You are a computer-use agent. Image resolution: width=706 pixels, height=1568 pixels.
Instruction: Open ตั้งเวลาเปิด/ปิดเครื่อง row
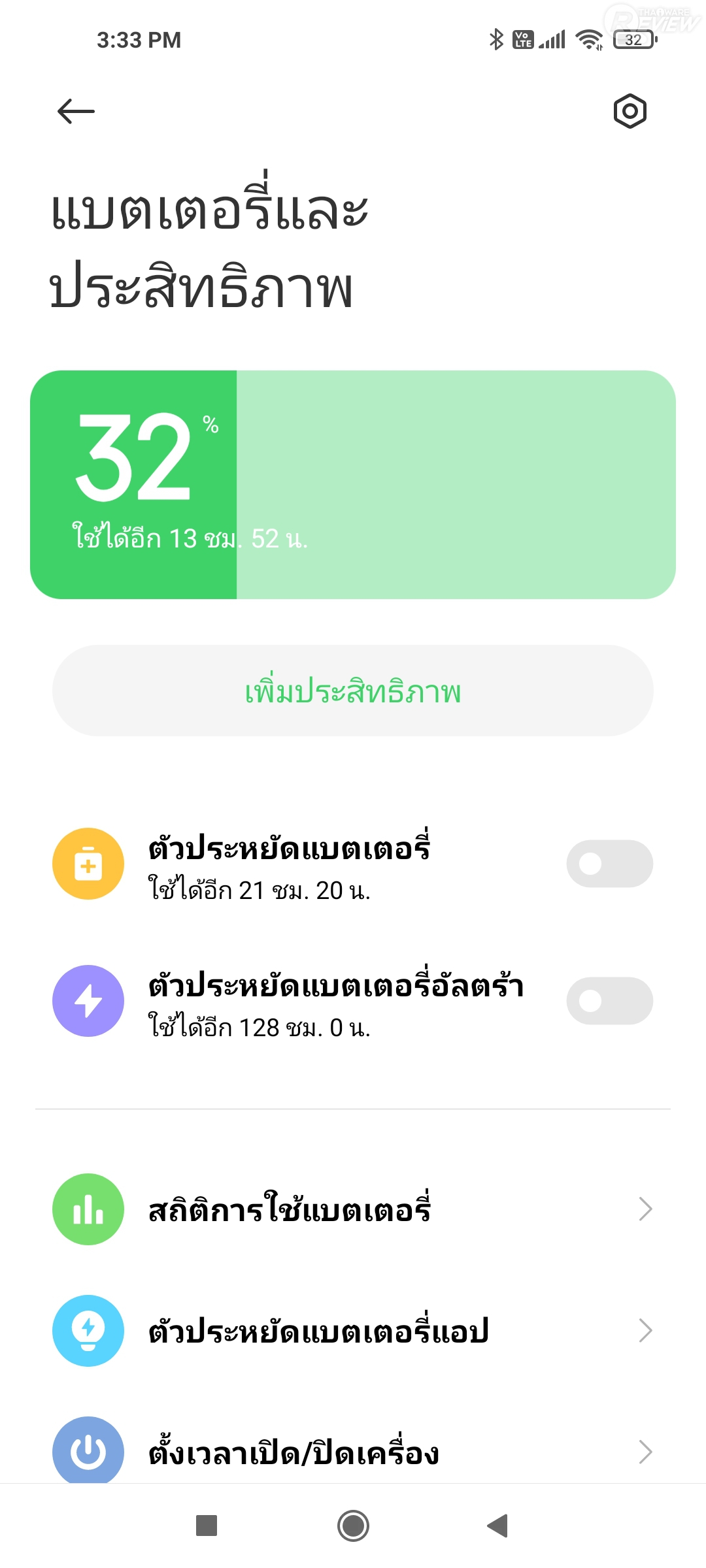pyautogui.click(x=353, y=1452)
